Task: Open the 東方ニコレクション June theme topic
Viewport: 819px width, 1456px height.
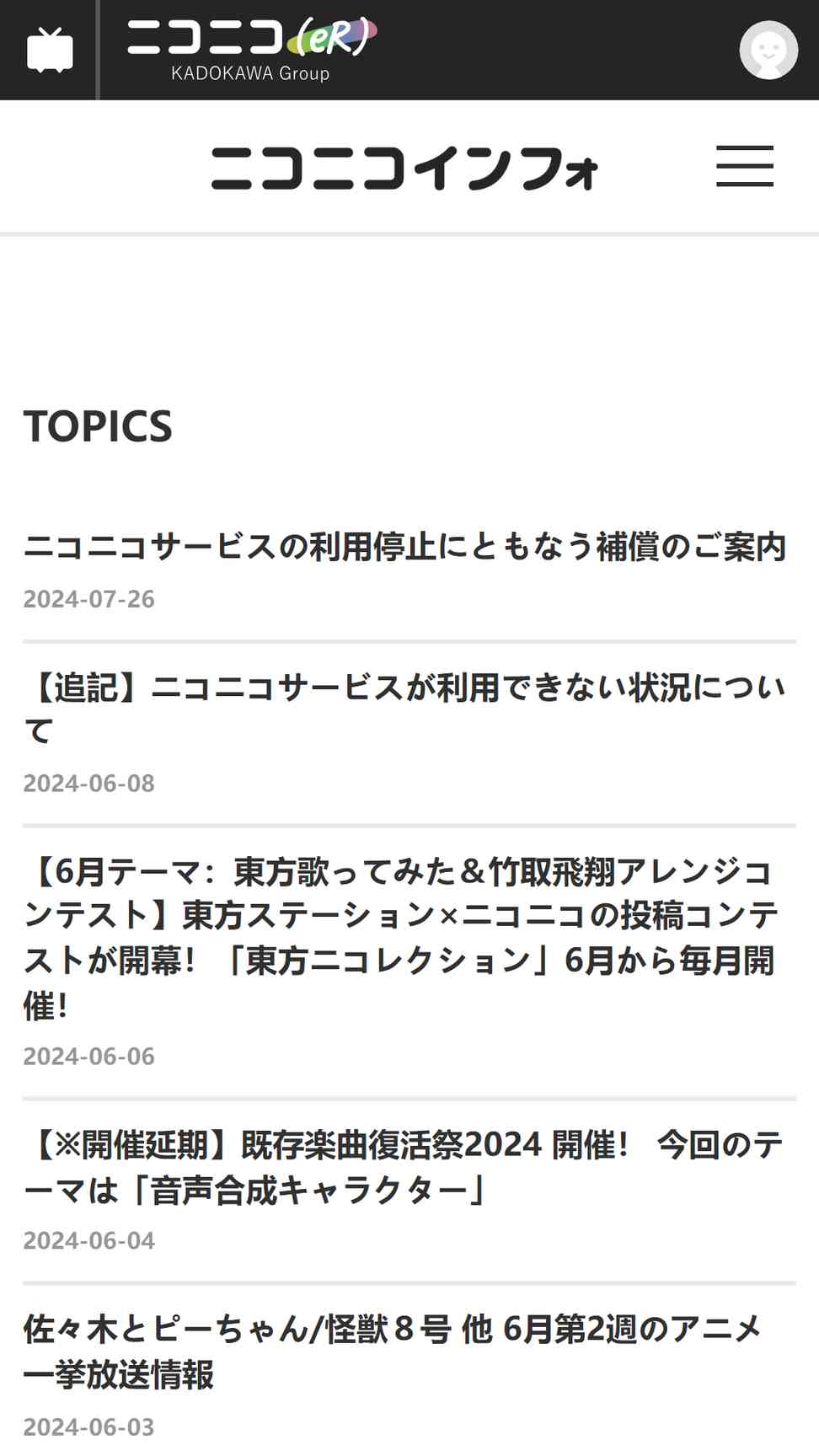Action: tap(401, 937)
